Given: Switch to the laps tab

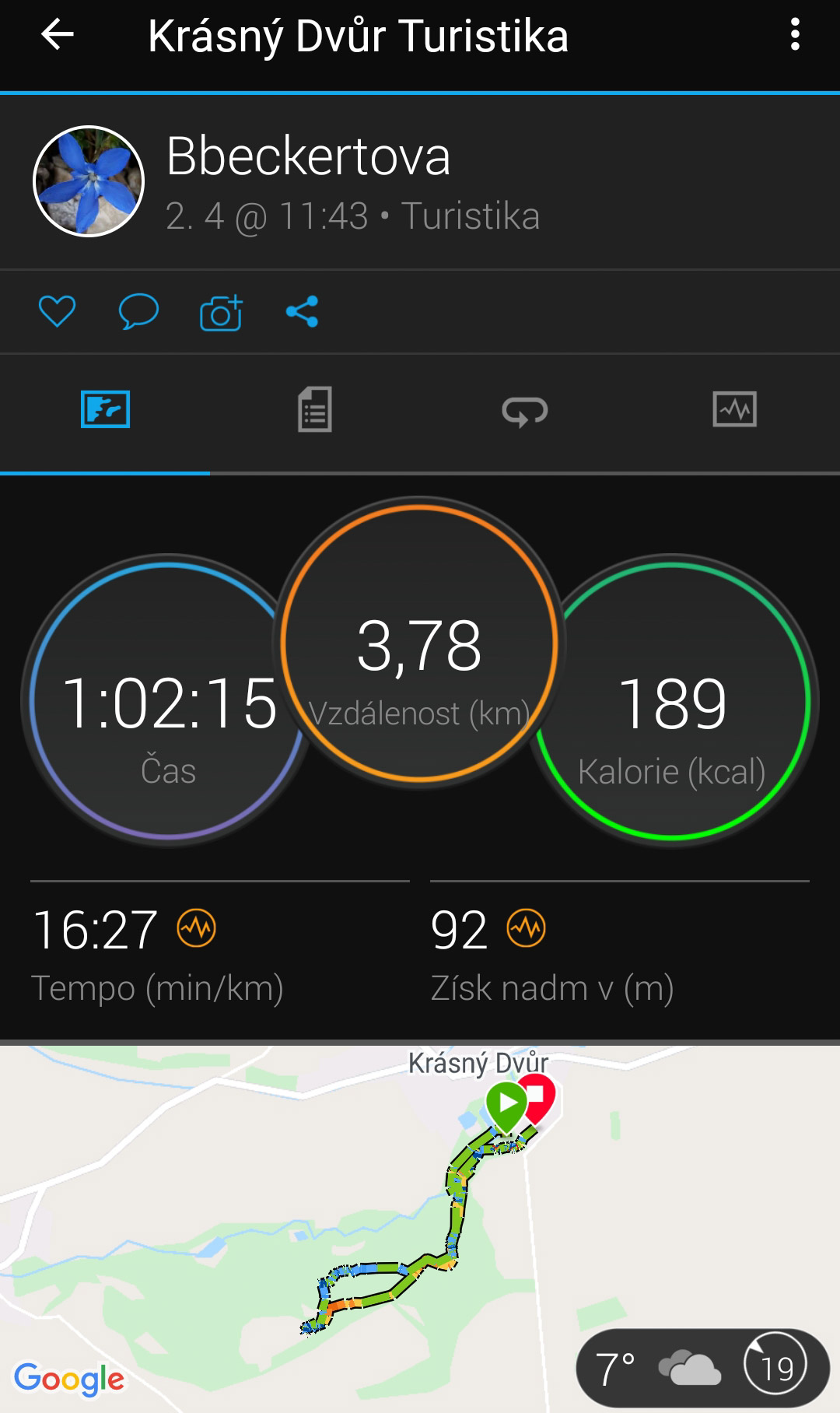Looking at the screenshot, I should (x=525, y=409).
